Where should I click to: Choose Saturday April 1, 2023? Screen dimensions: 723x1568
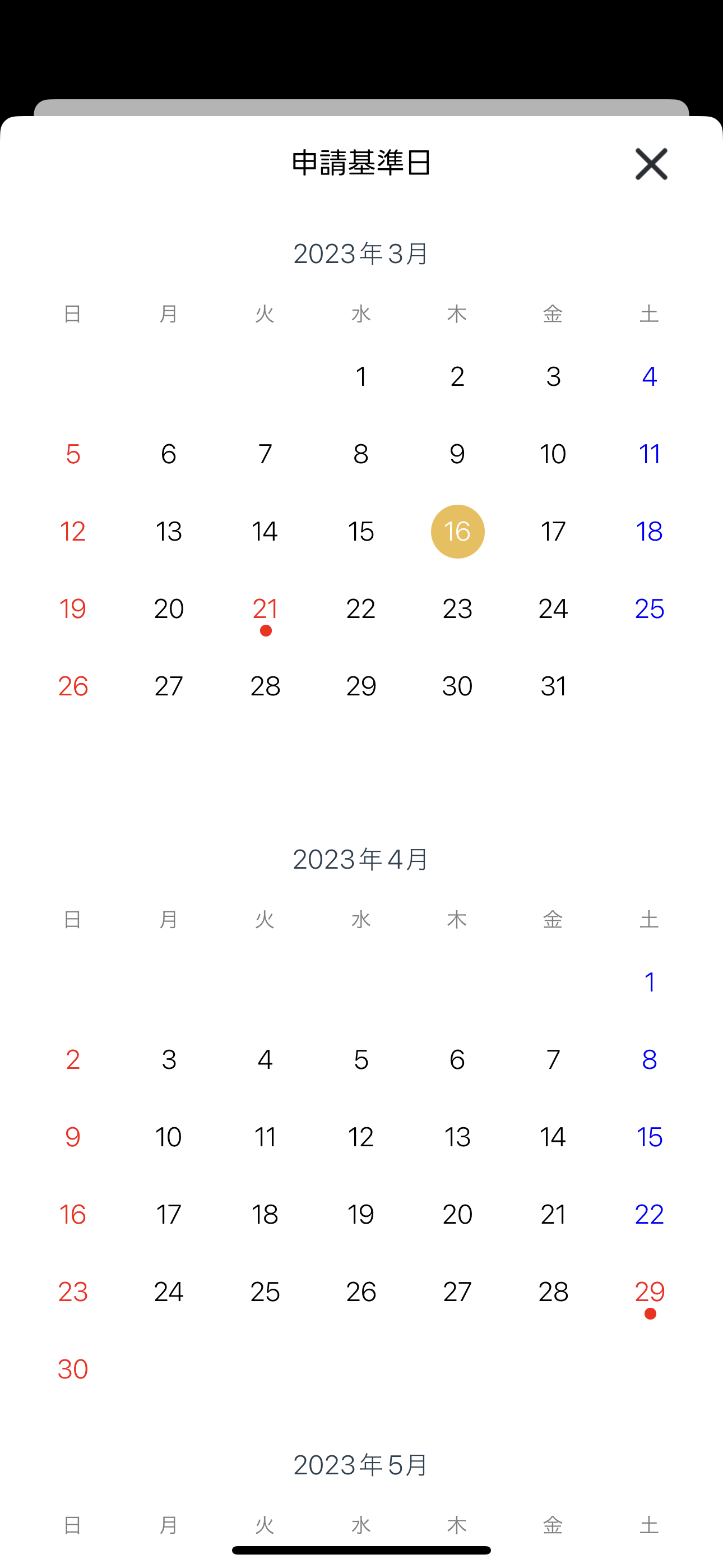coord(650,983)
